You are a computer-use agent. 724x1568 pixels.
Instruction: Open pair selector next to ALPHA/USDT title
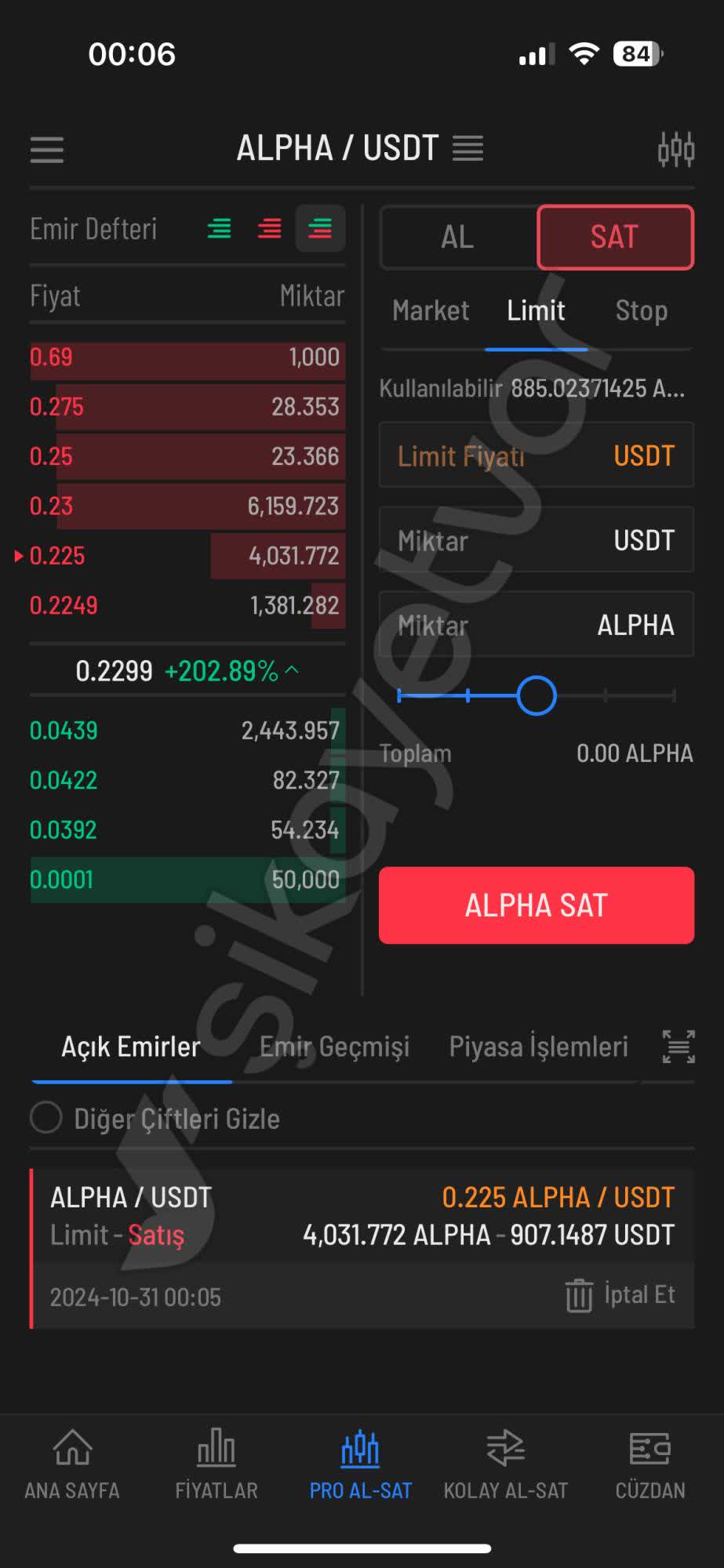pos(468,149)
